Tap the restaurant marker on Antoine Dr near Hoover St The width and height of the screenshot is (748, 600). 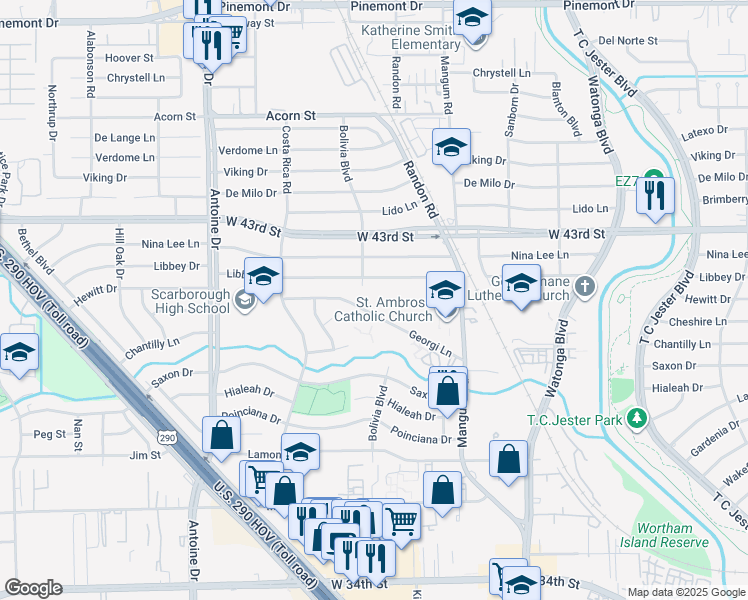(212, 47)
